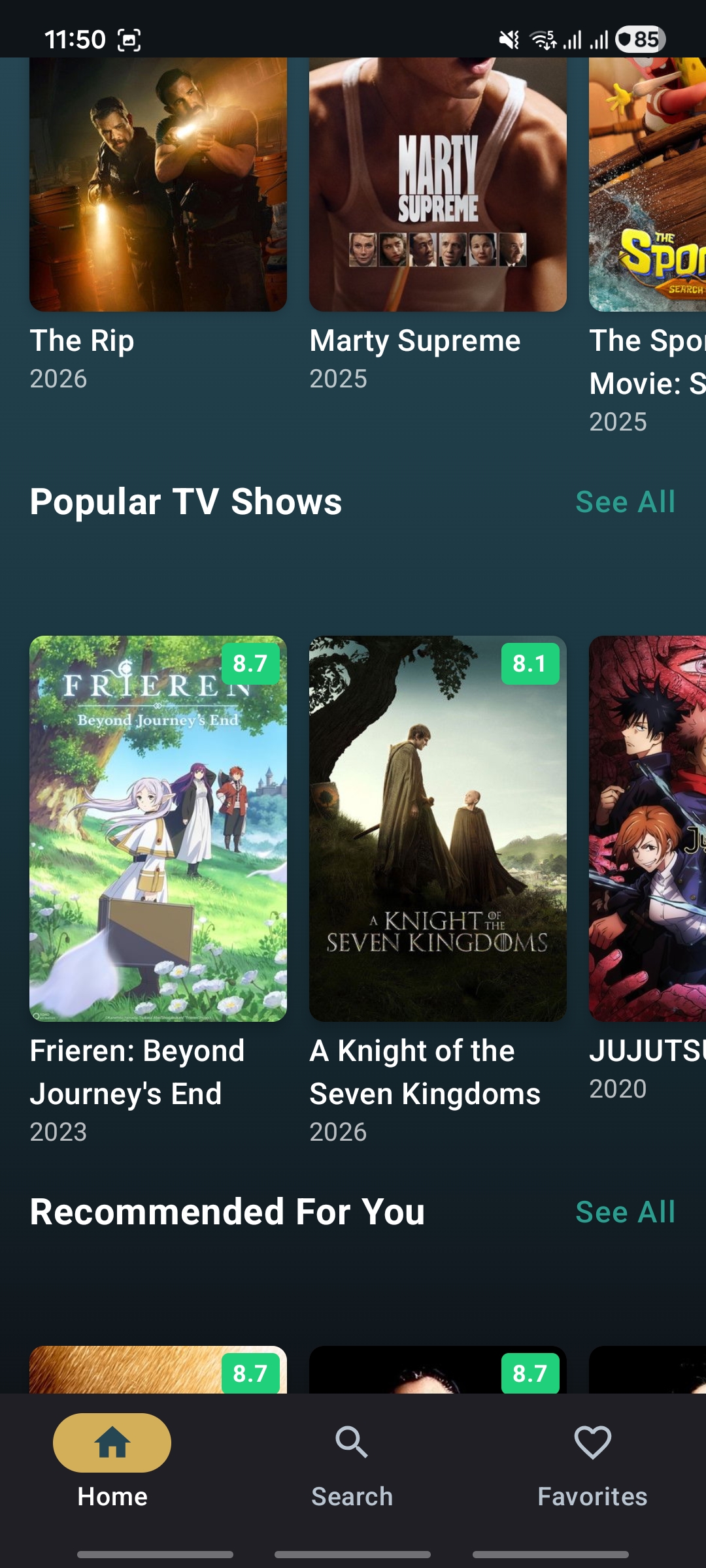Select the Popular TV Shows section heading

point(186,501)
